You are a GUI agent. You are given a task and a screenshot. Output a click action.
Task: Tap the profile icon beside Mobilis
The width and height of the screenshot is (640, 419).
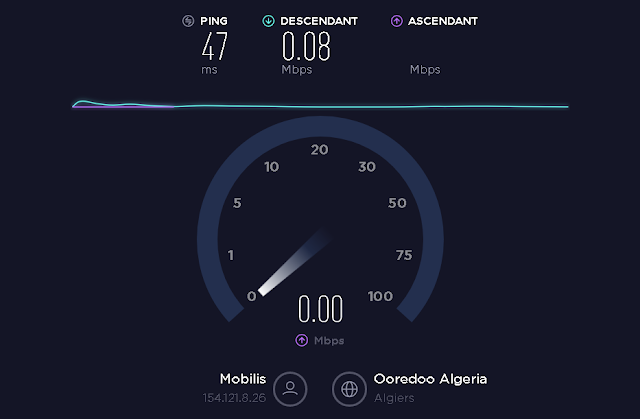tap(291, 388)
